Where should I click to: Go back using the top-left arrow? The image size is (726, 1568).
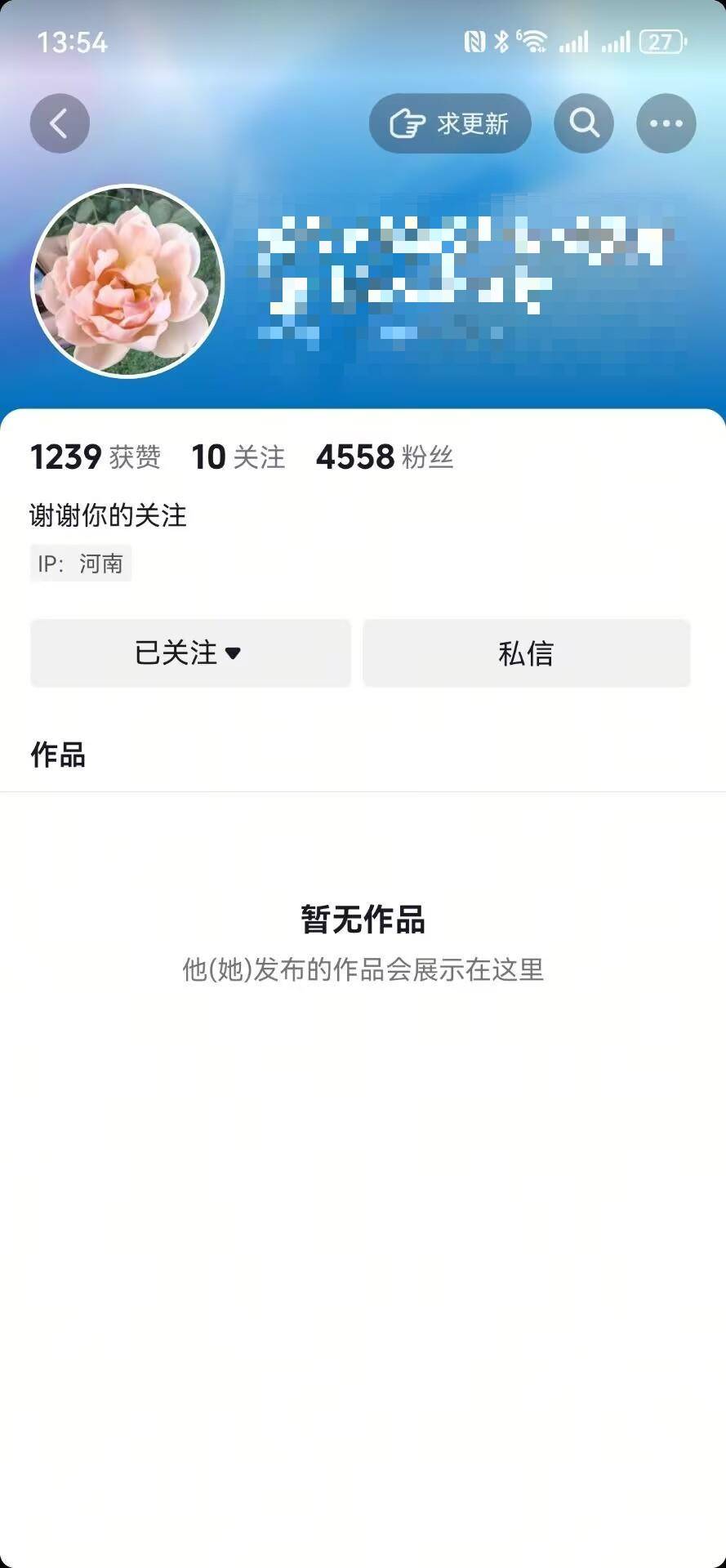tap(60, 123)
